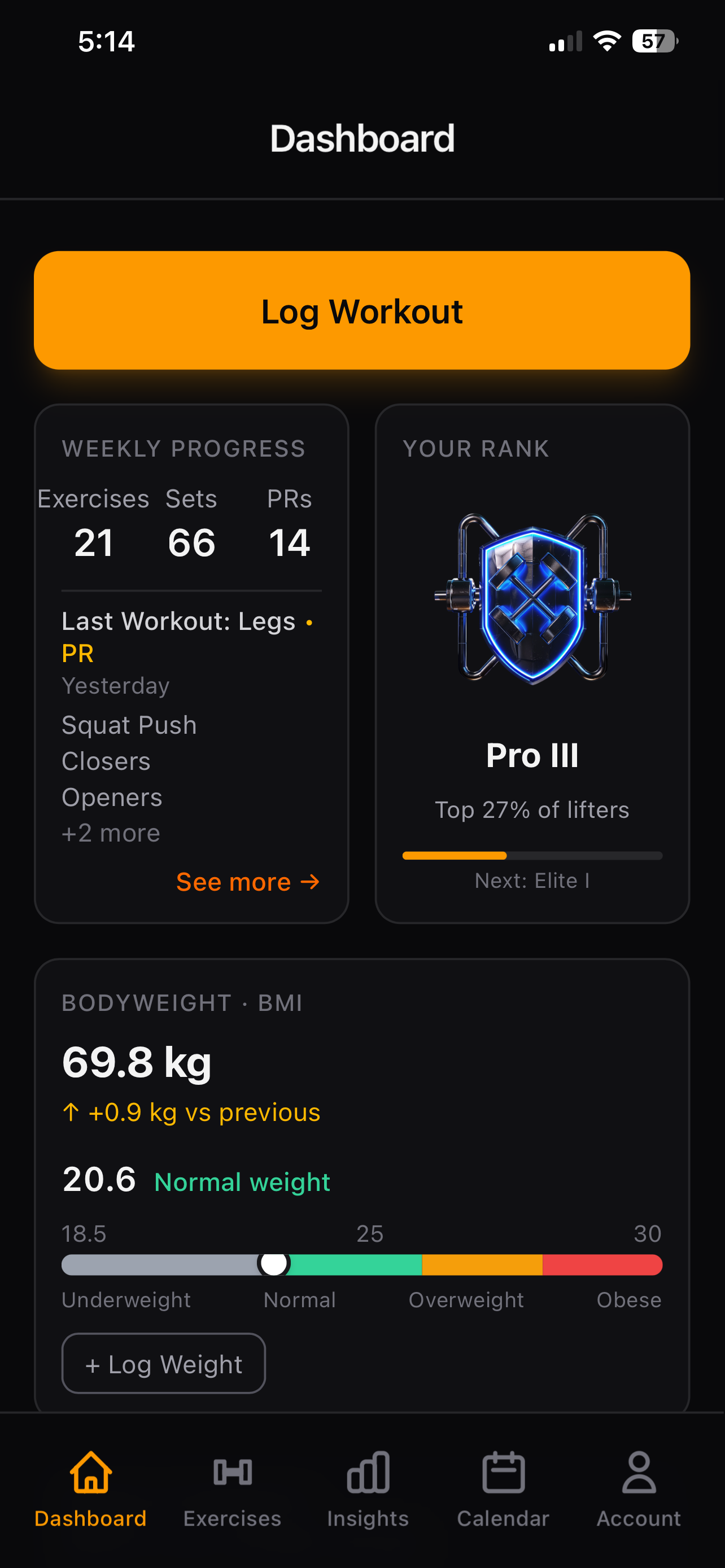Open the Your Rank card
The height and width of the screenshot is (1568, 725).
(x=531, y=663)
